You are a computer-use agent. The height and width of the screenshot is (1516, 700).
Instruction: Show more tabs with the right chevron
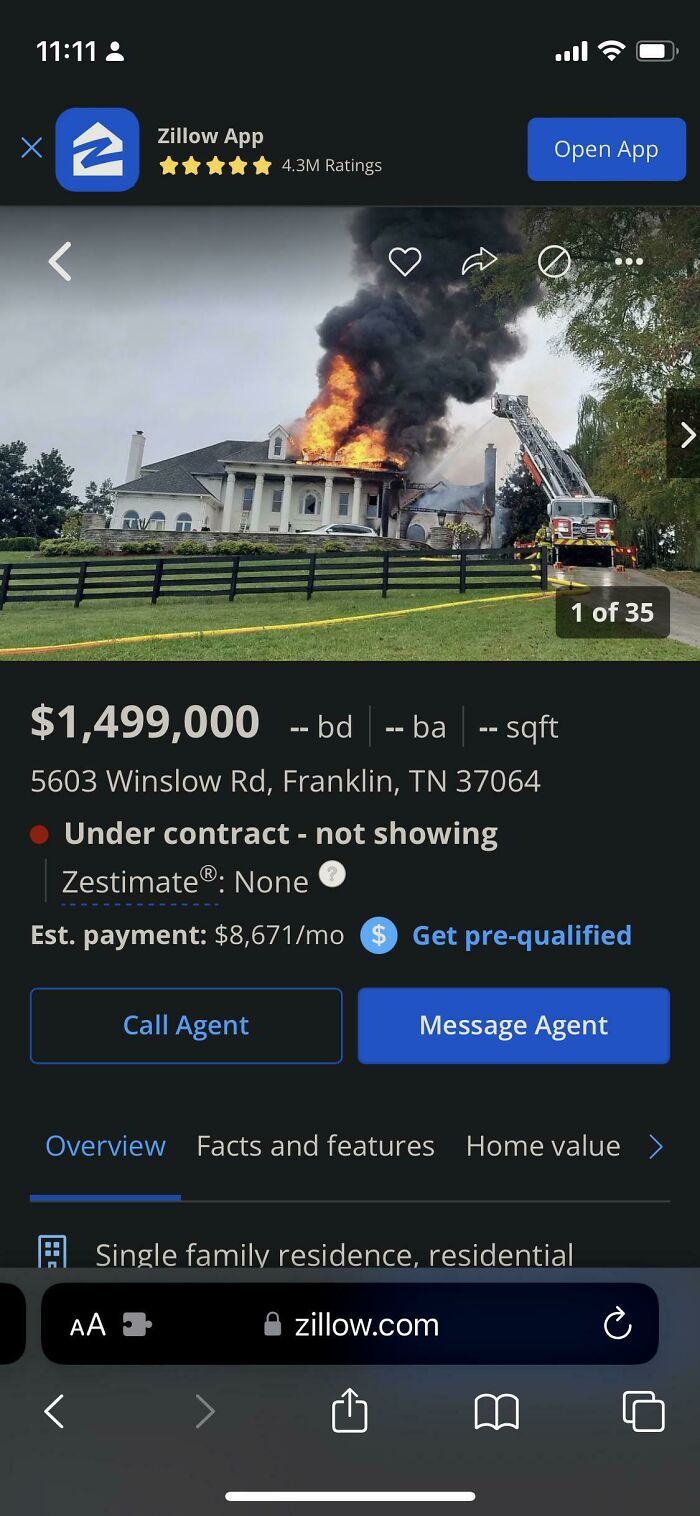(x=656, y=1147)
